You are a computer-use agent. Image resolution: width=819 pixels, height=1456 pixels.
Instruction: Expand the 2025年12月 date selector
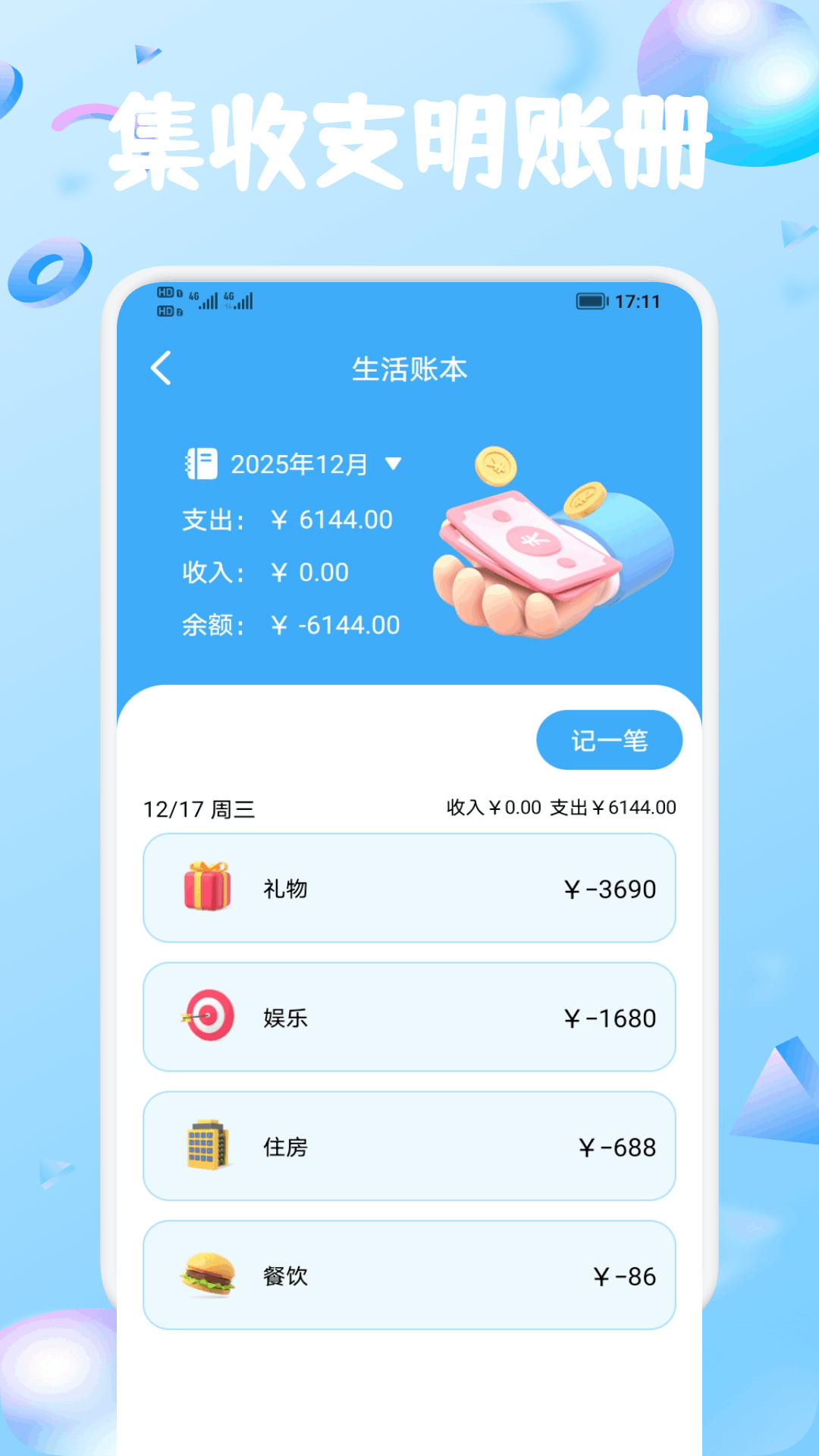297,463
